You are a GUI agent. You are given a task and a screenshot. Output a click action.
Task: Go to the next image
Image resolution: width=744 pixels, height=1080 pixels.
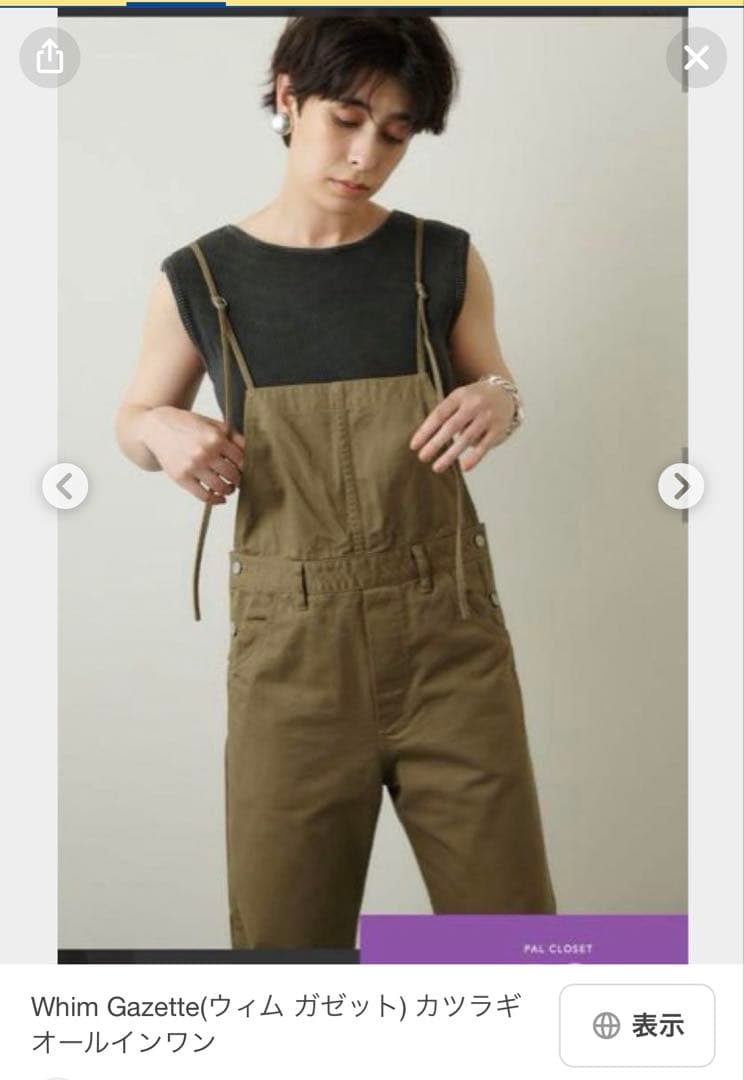coord(680,487)
